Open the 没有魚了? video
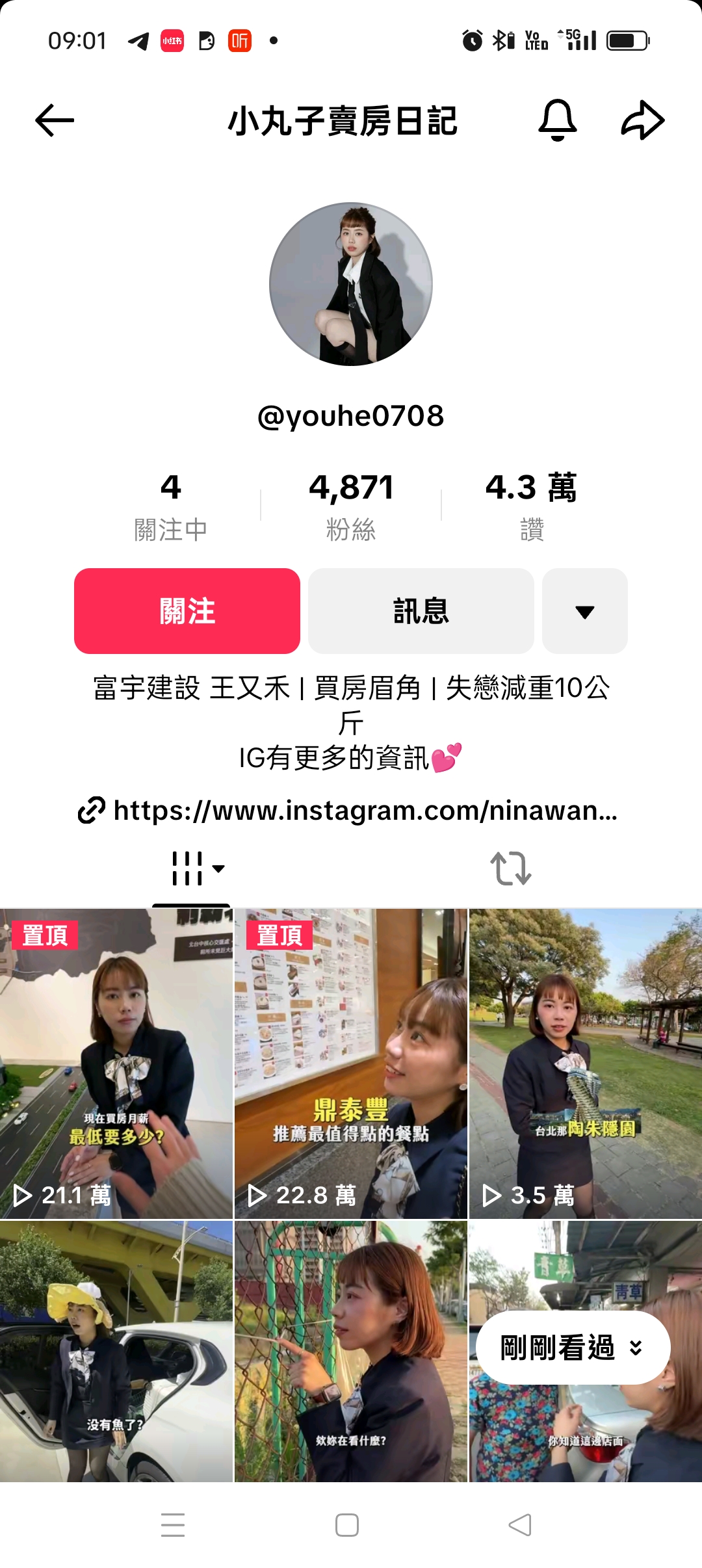The width and height of the screenshot is (702, 1568). 116,1352
